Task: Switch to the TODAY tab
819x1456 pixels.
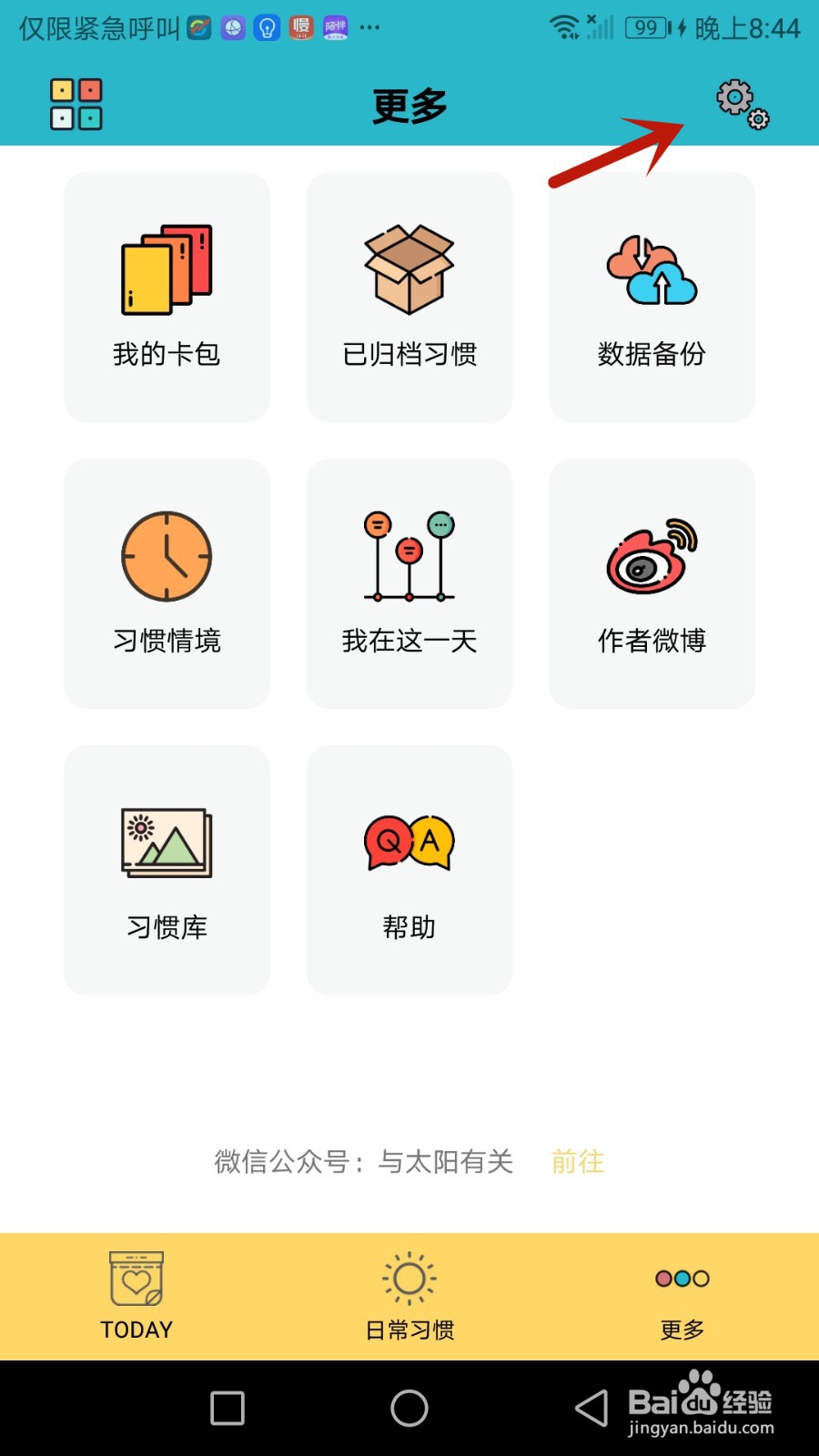Action: coord(136,1297)
